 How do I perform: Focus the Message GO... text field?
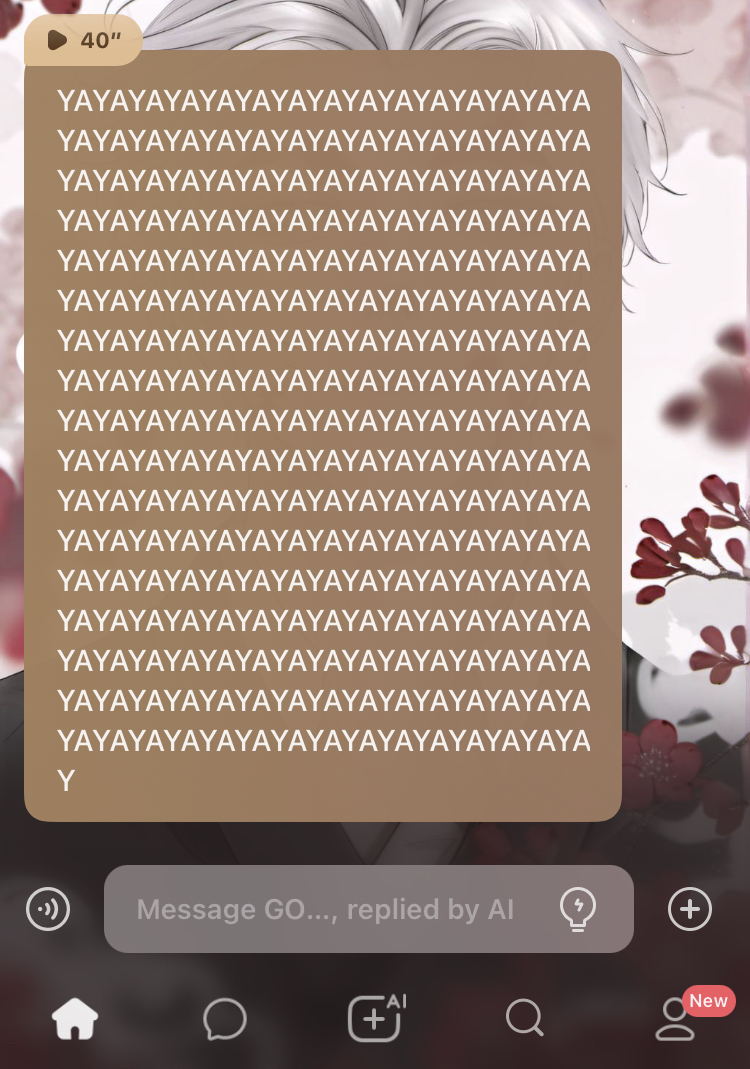pos(325,909)
